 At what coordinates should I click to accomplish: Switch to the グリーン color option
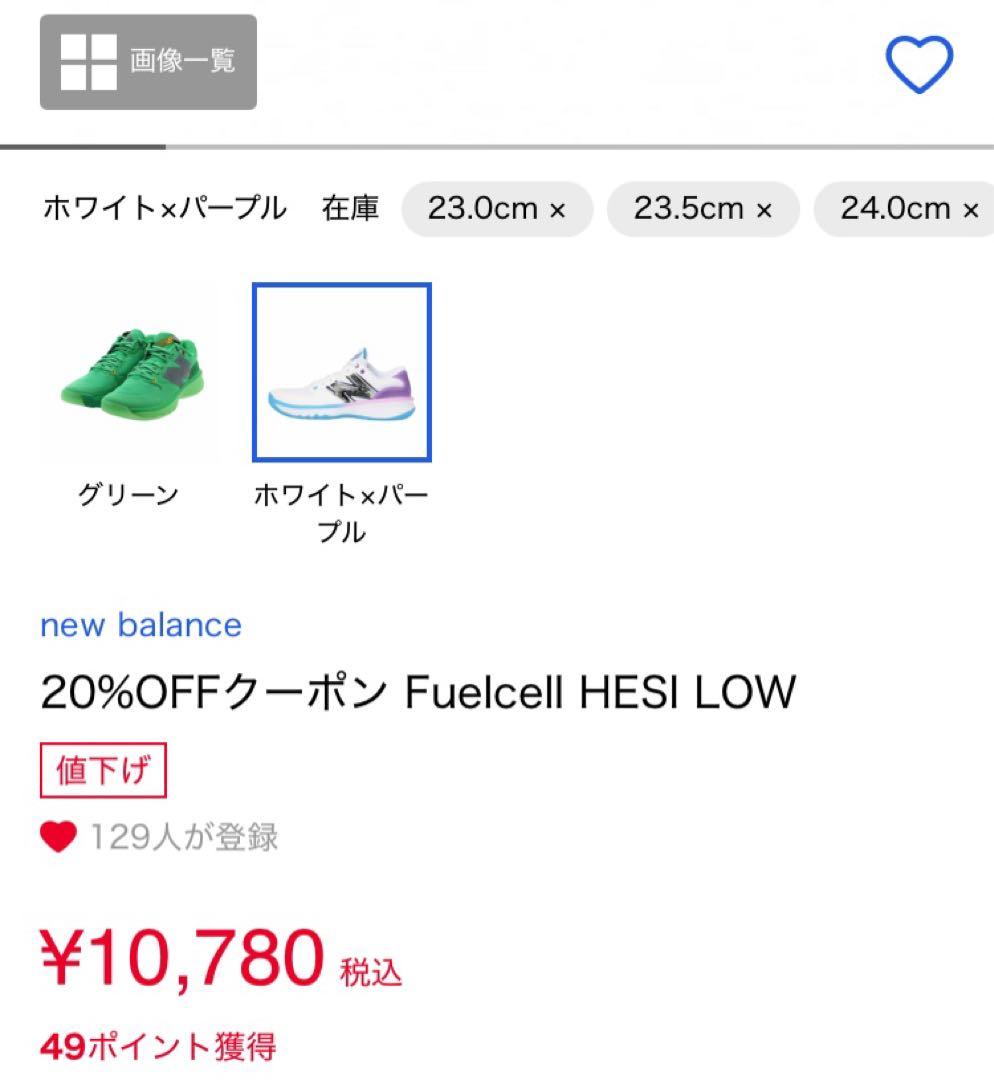pos(131,372)
